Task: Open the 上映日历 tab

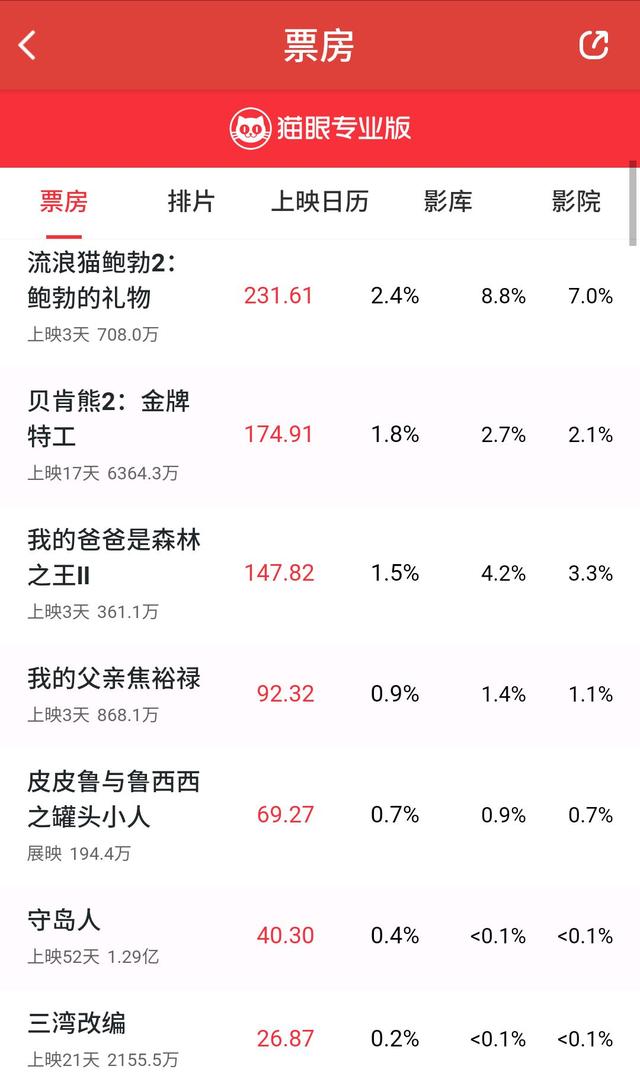Action: tap(320, 201)
